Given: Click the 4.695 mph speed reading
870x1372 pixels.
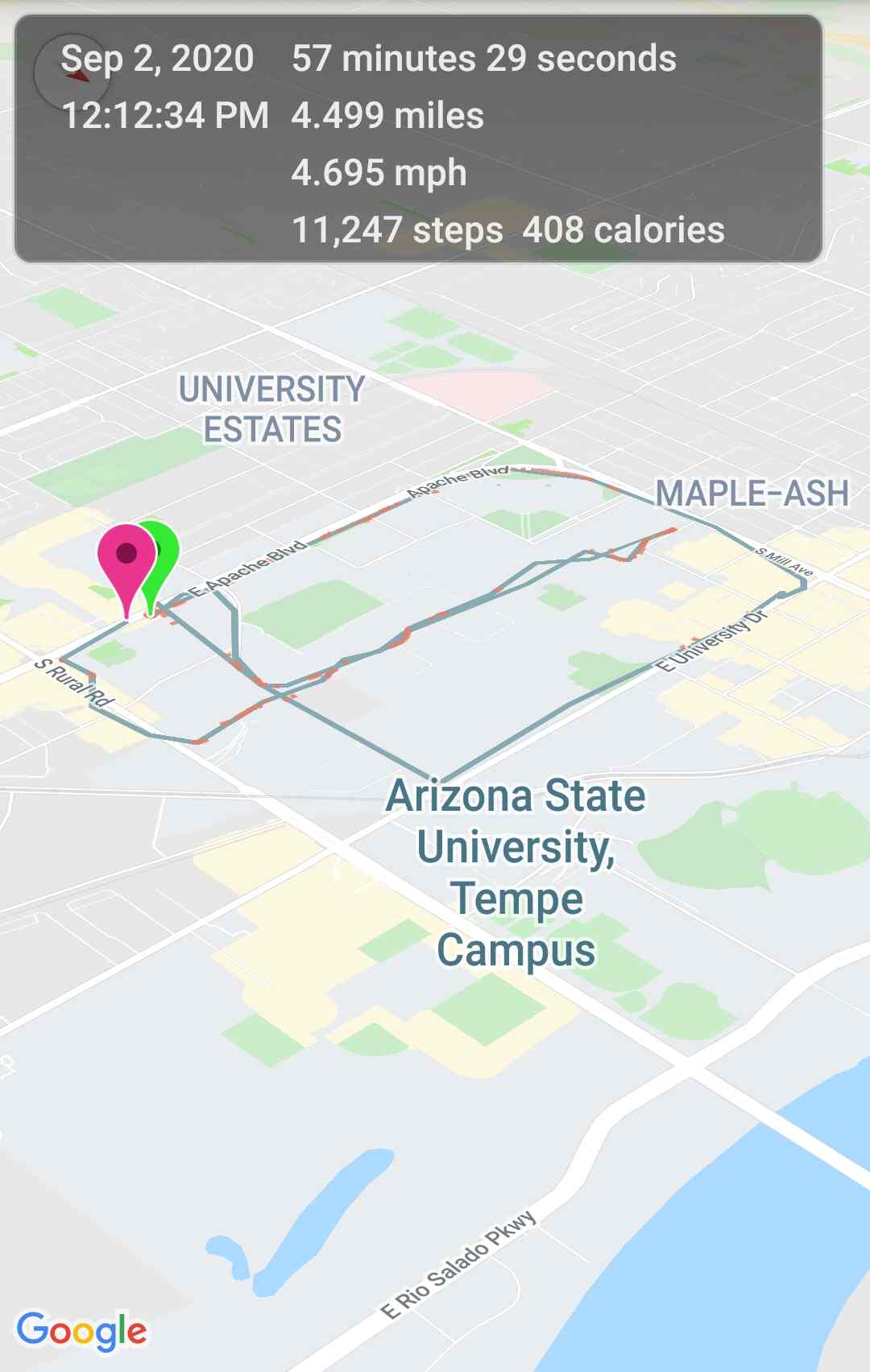Looking at the screenshot, I should click(x=379, y=172).
